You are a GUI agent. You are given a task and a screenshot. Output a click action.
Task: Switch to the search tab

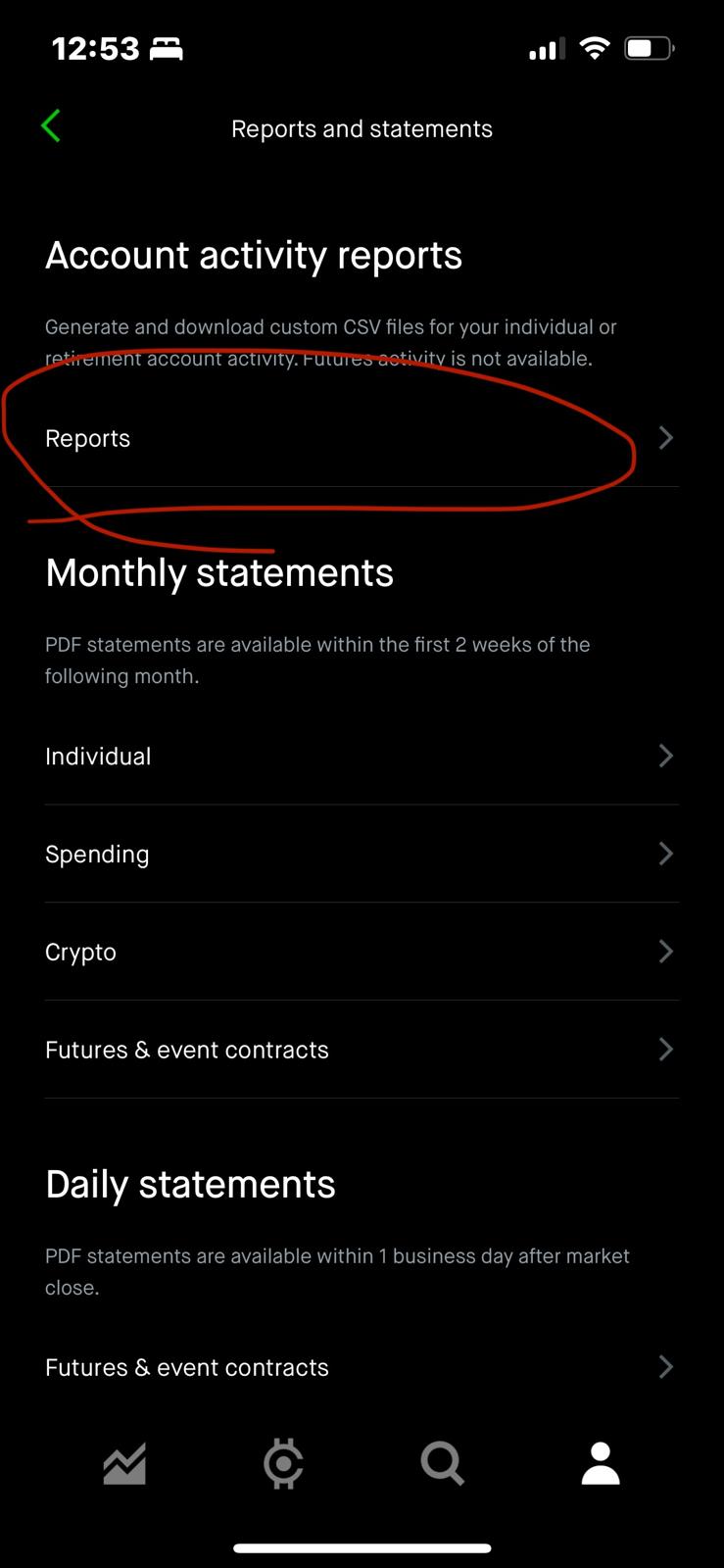(442, 1464)
